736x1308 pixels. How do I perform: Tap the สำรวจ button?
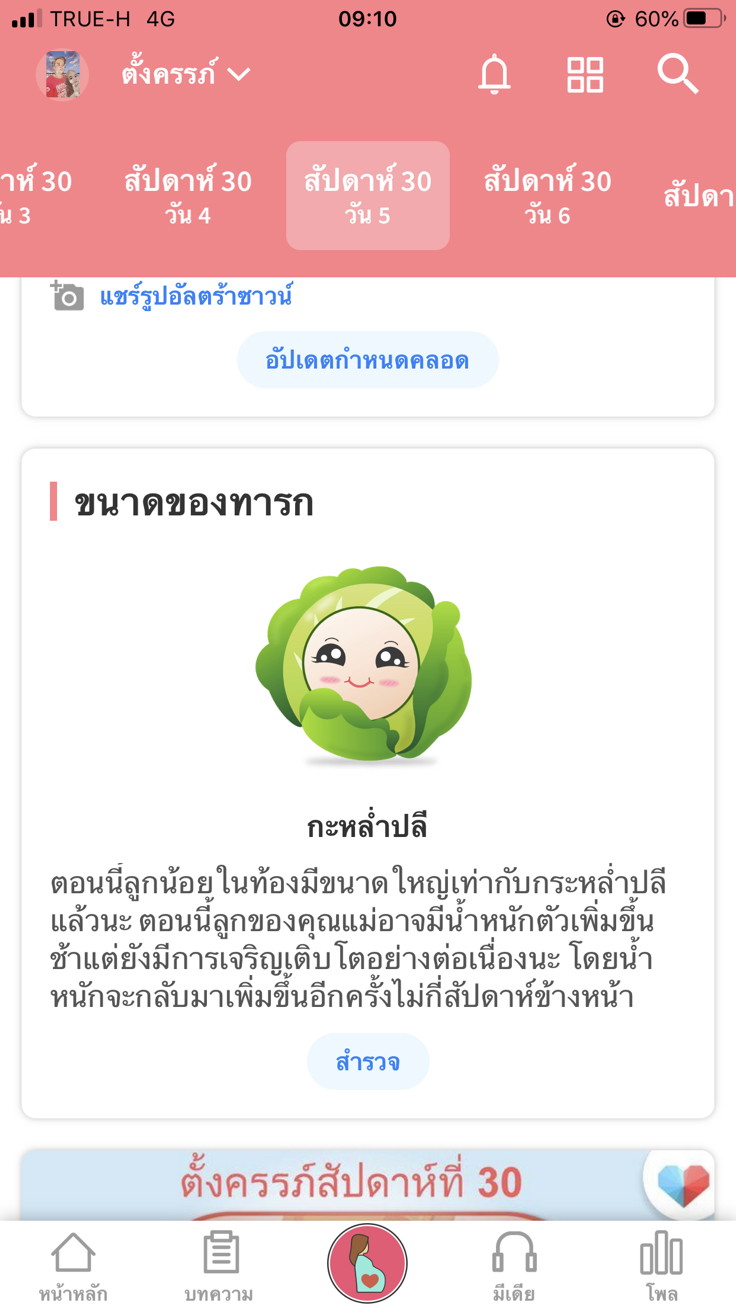[x=367, y=1061]
